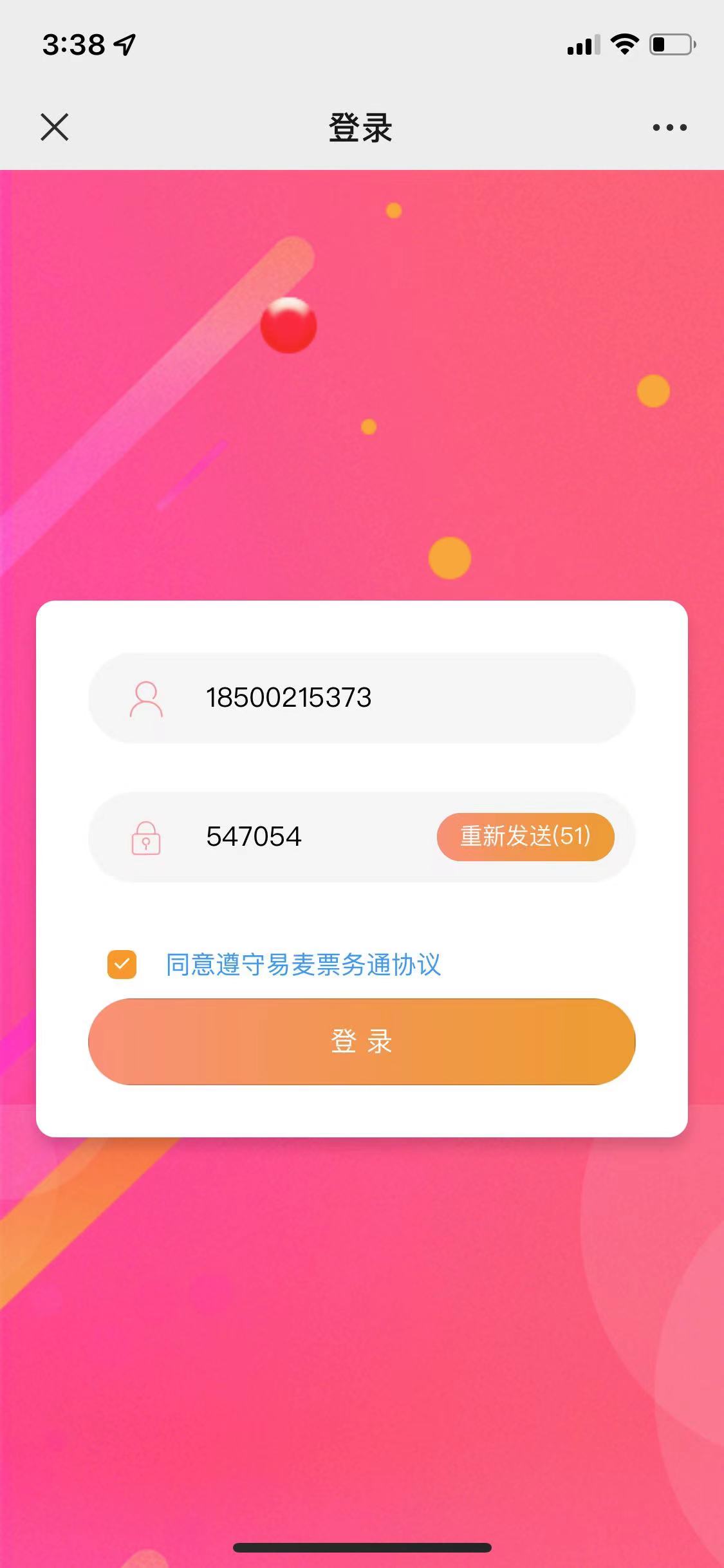Tap the orange 登录 login button
The image size is (724, 1568).
point(362,1041)
